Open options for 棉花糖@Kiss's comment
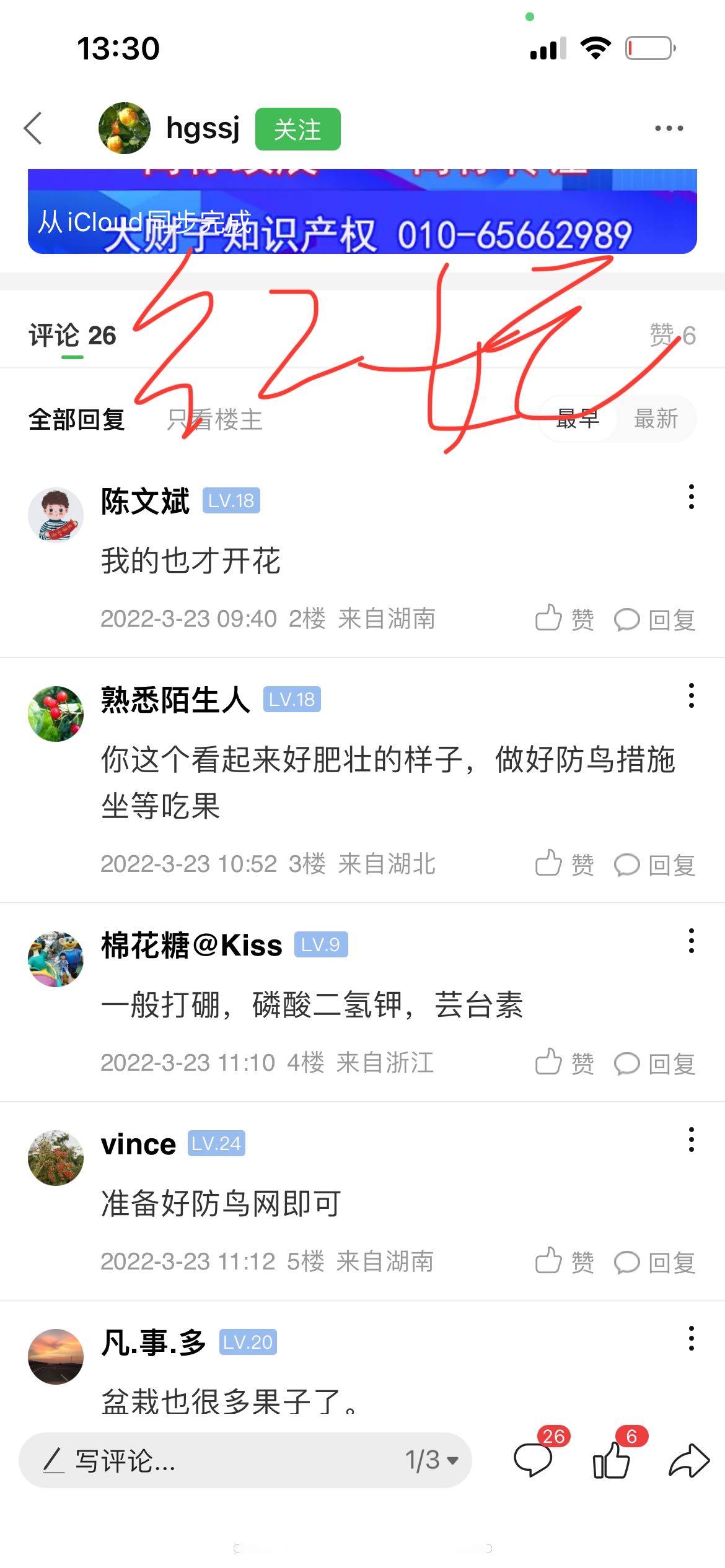 [691, 941]
